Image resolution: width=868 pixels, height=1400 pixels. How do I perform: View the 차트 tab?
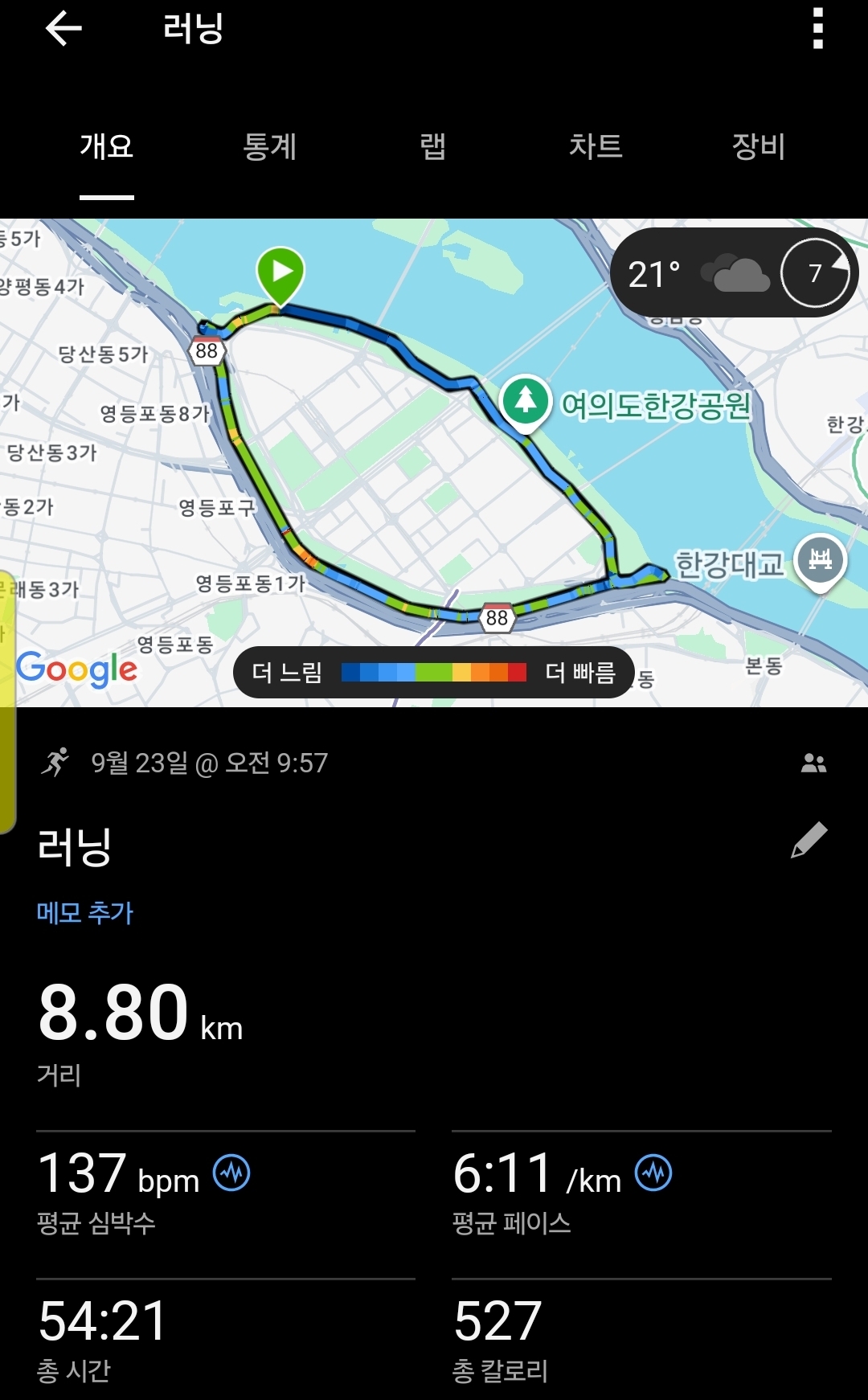[596, 147]
